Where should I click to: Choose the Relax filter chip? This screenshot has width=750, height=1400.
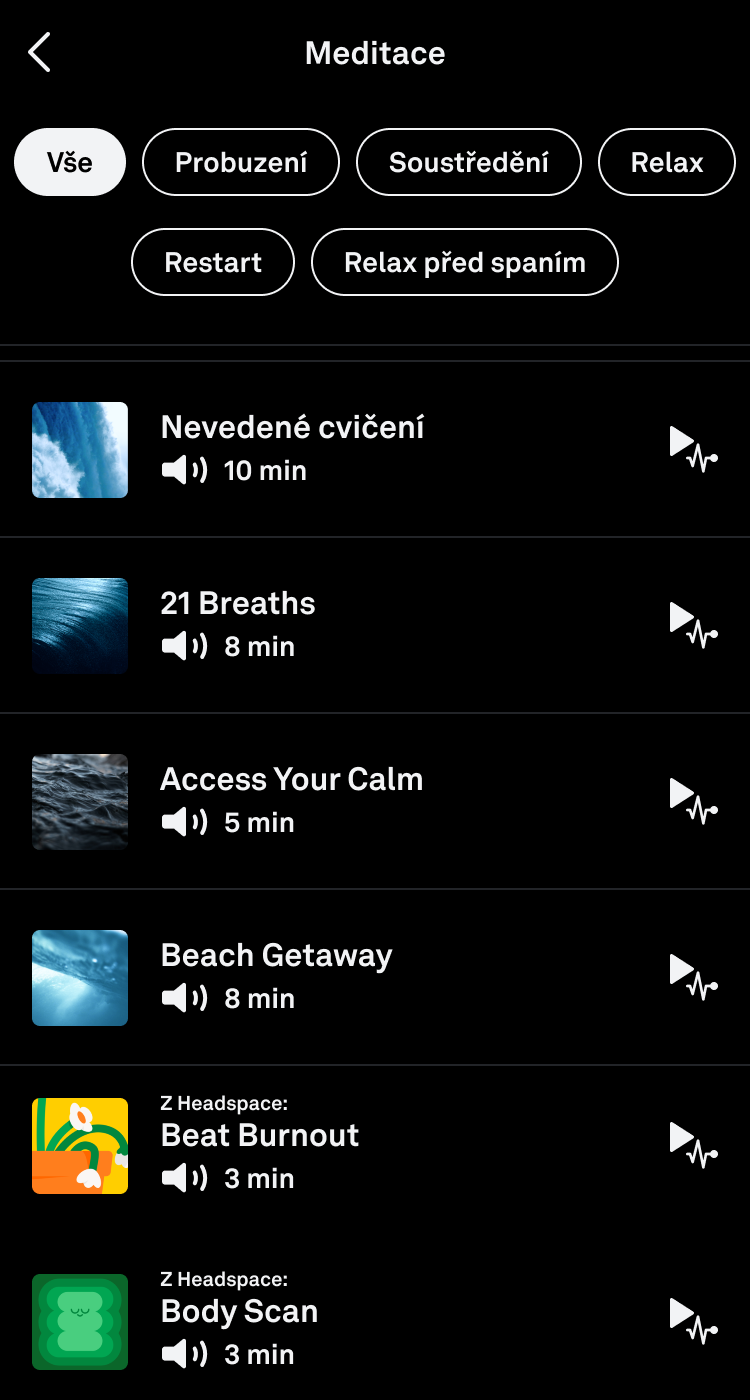[667, 162]
